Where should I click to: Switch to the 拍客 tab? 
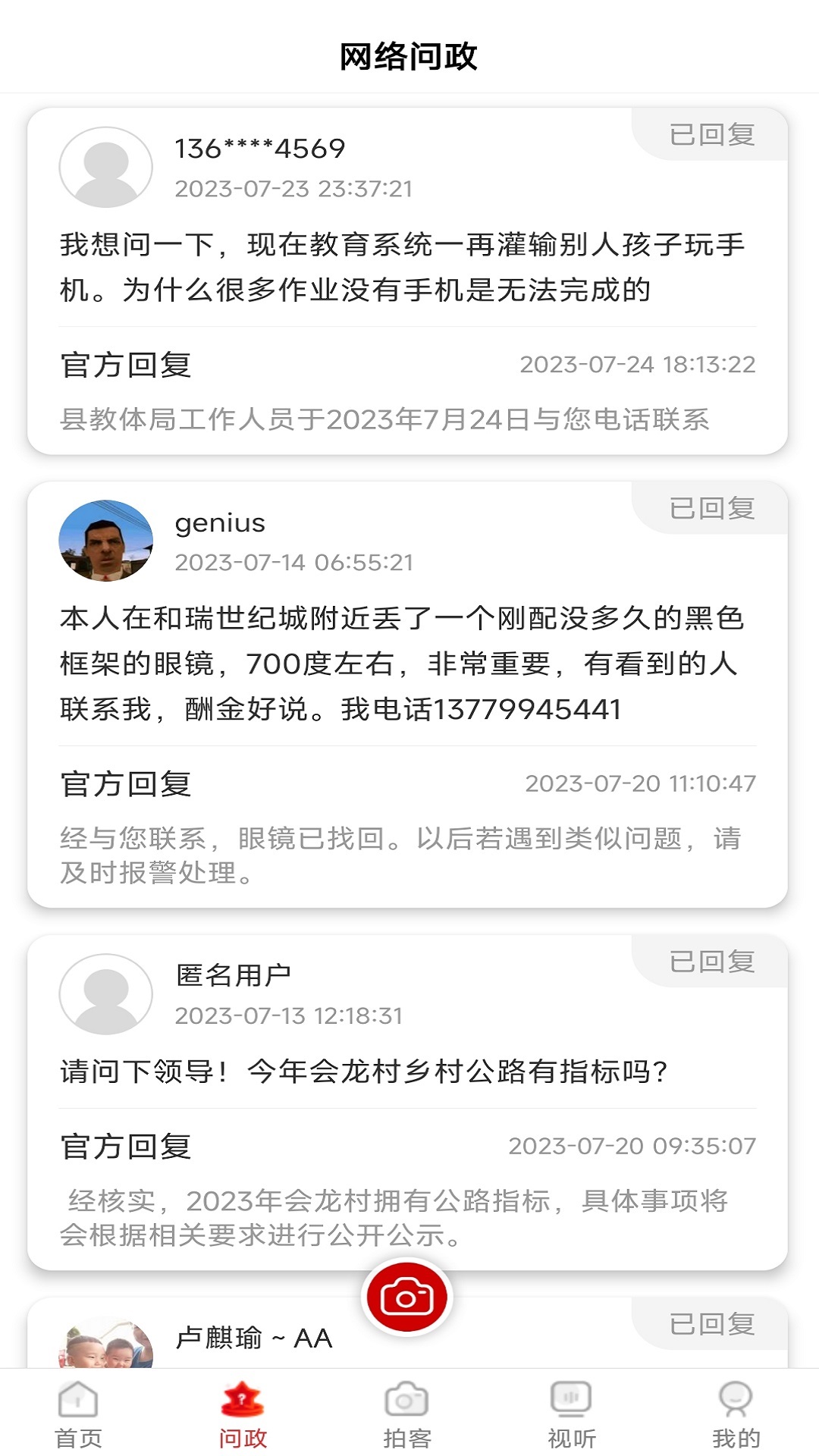[407, 1414]
